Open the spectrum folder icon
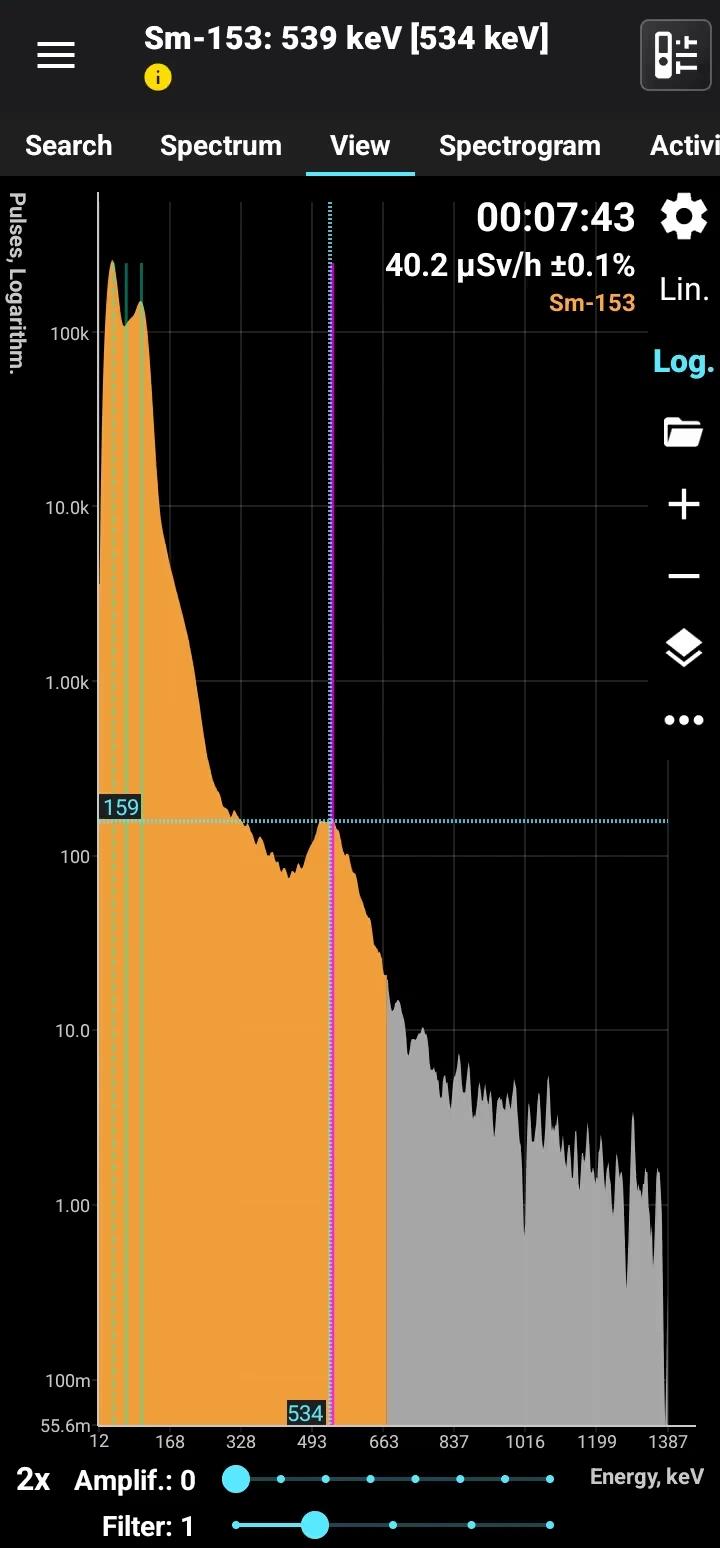The height and width of the screenshot is (1548, 720). (684, 433)
